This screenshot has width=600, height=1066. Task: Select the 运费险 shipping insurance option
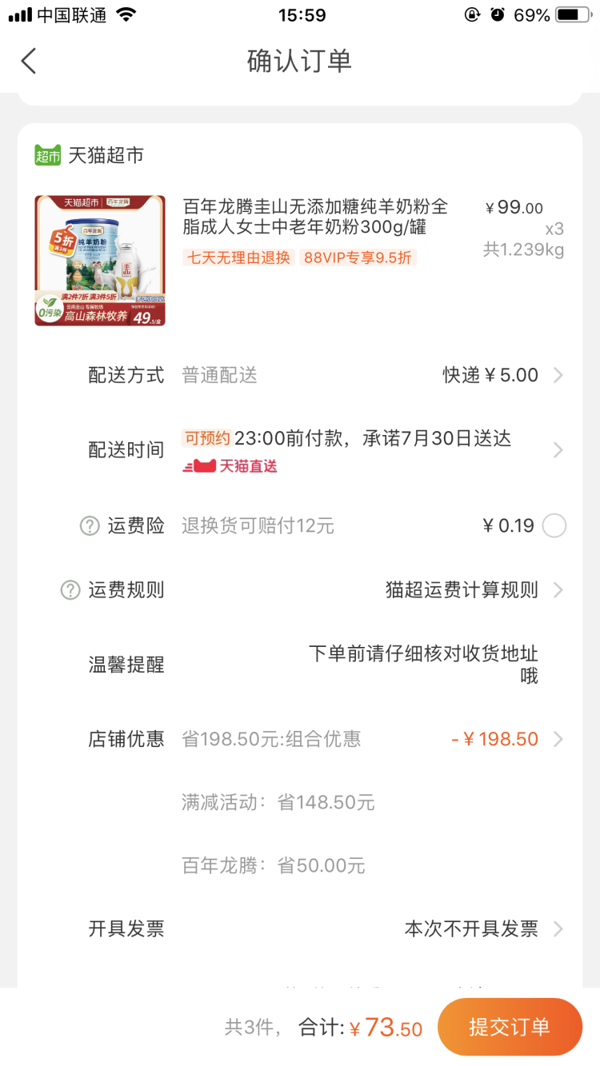[x=553, y=526]
